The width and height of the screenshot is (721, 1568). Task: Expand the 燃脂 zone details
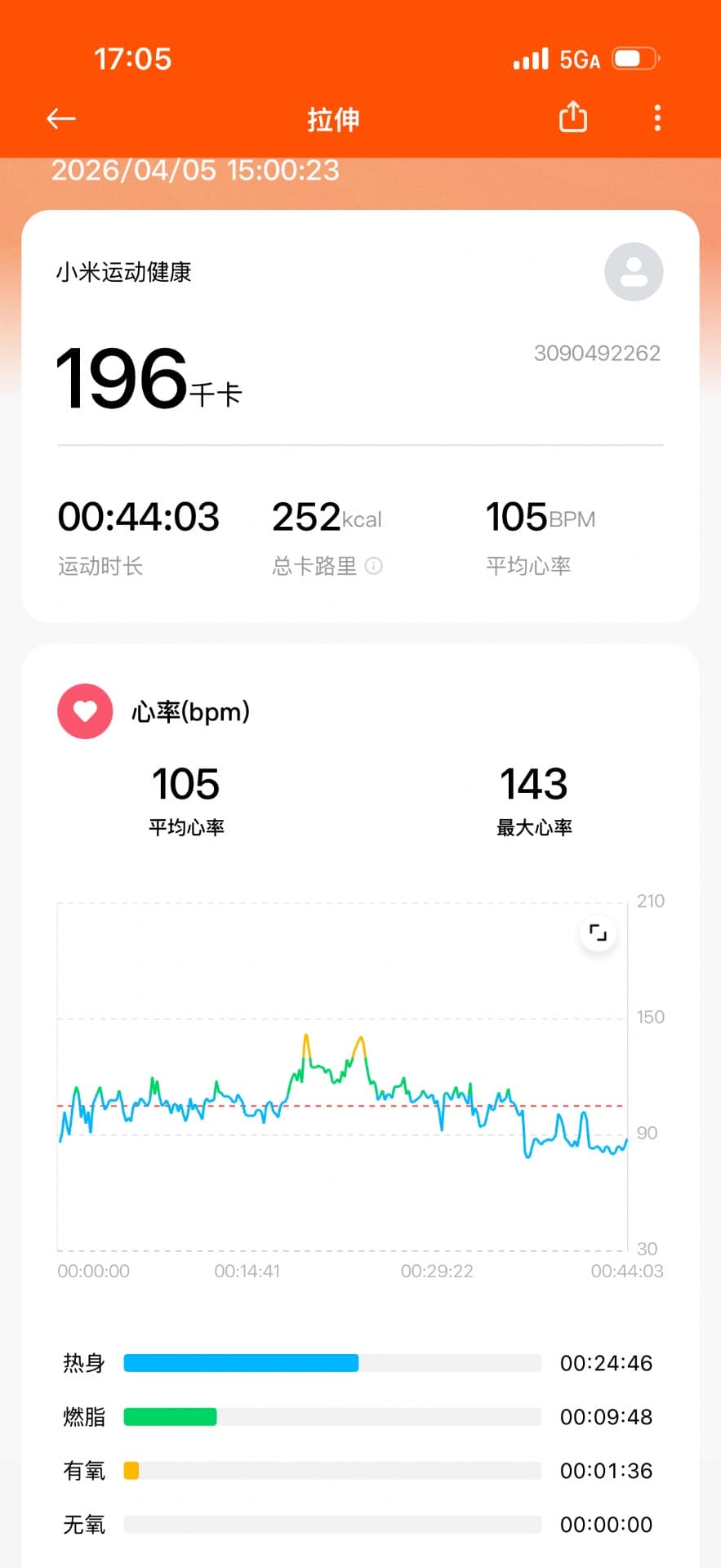point(84,1417)
